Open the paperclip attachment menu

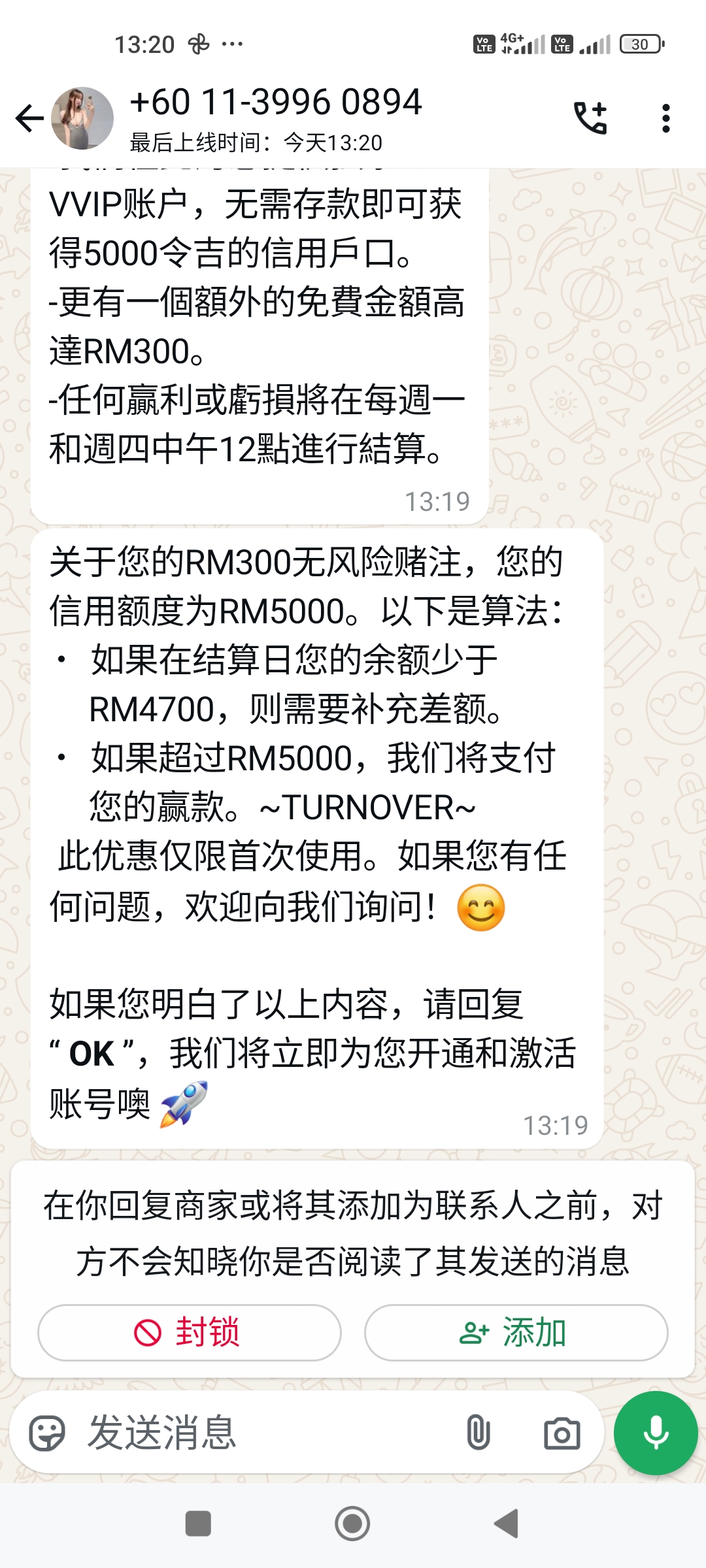tap(478, 1433)
